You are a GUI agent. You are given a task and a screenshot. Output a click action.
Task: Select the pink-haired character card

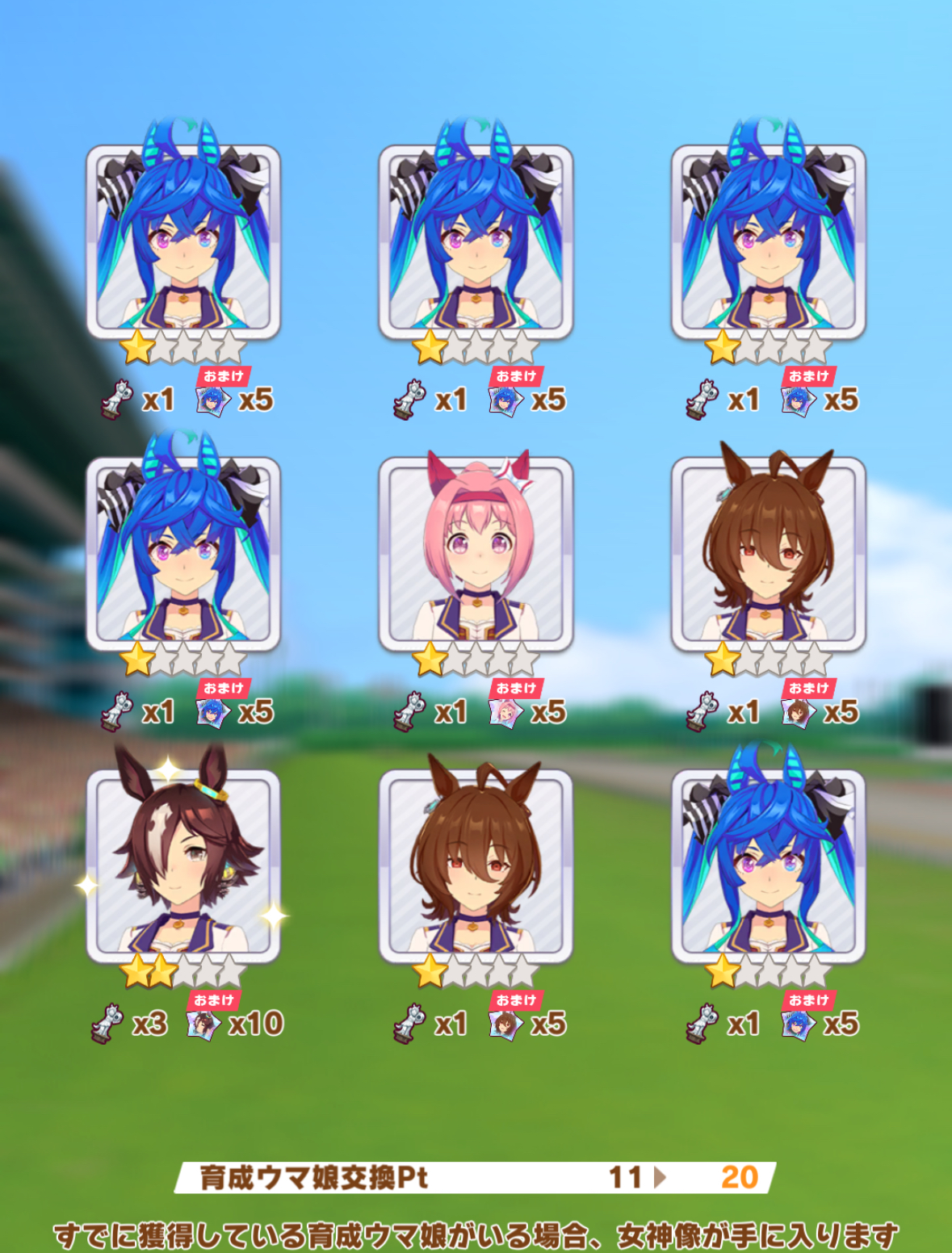click(476, 554)
